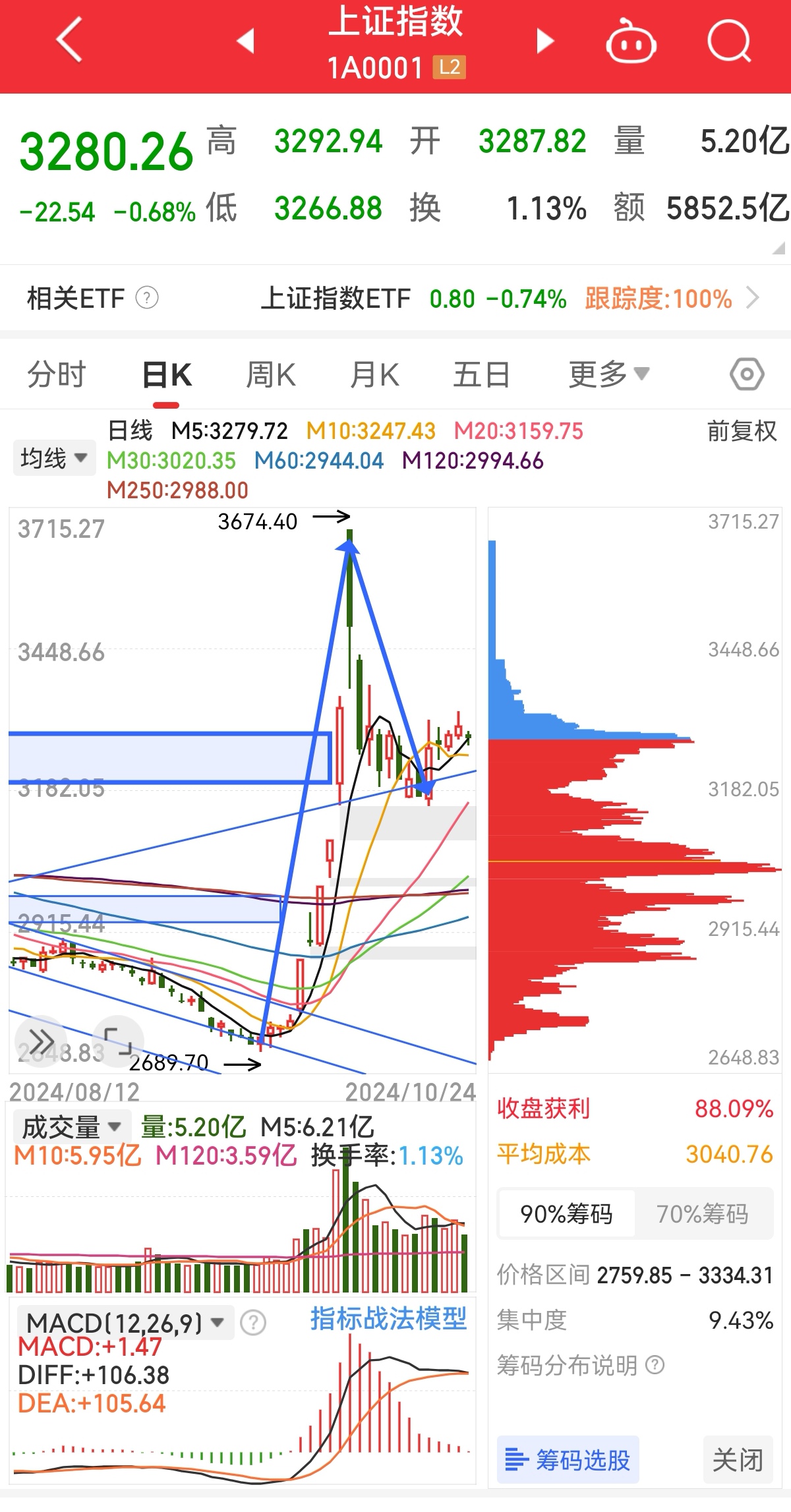
Task: Open the 相关ETF help question mark
Action: pyautogui.click(x=146, y=298)
